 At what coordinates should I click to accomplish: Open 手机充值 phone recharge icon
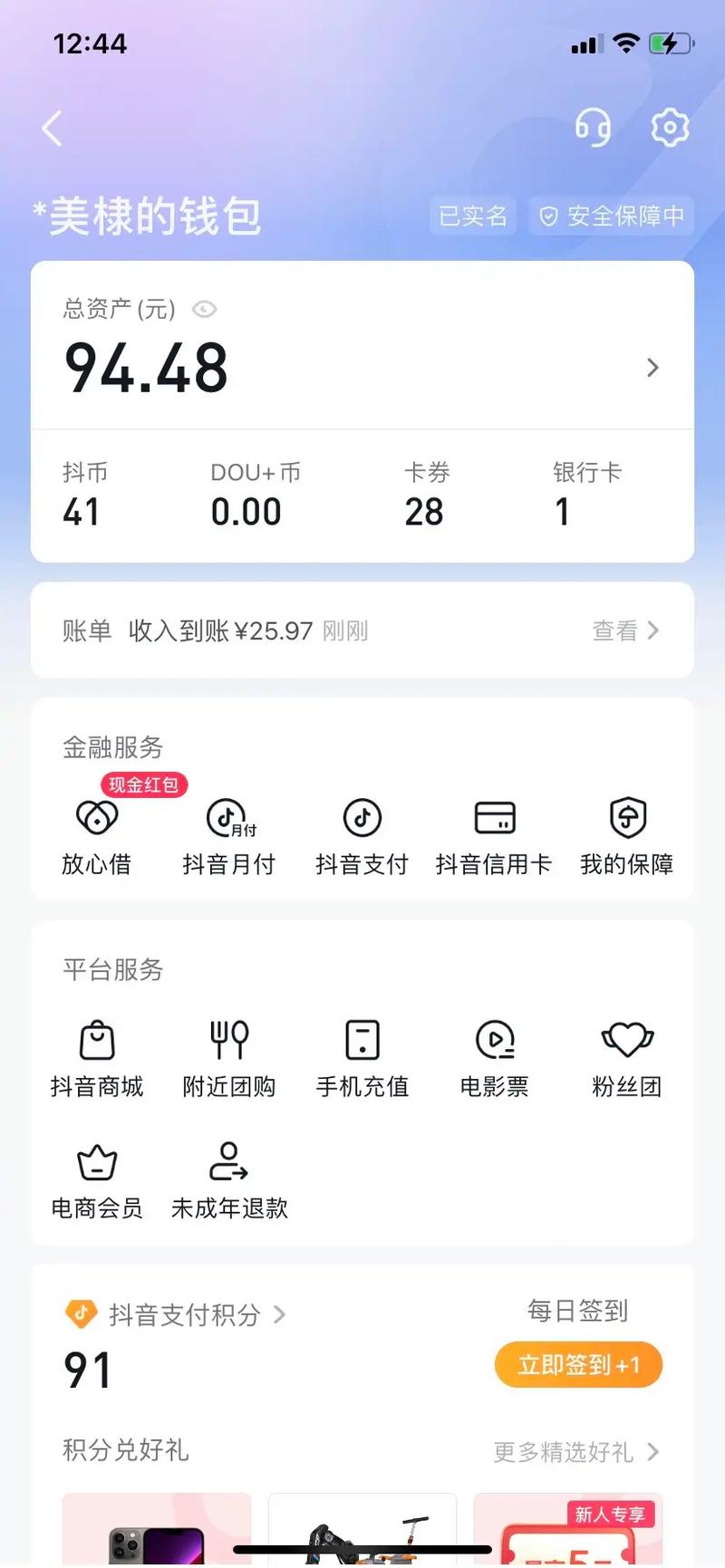[x=361, y=1040]
